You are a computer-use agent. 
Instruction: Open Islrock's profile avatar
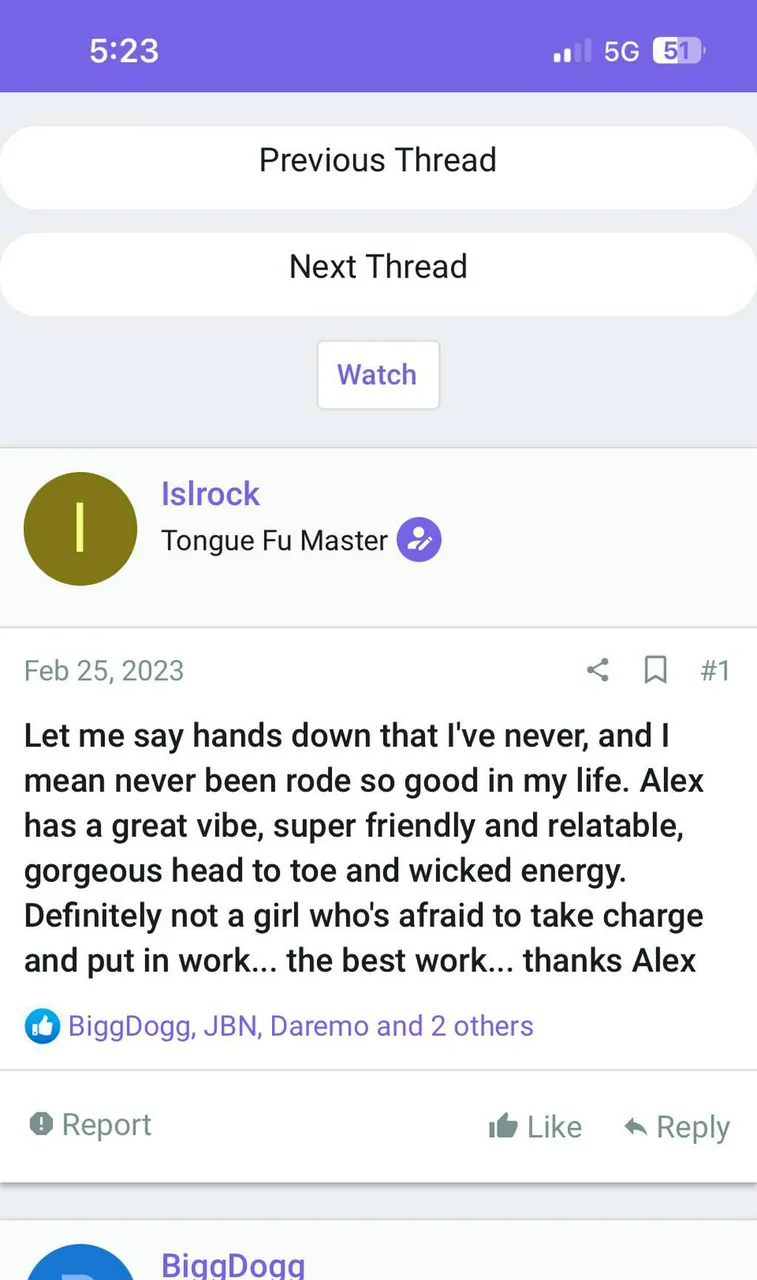coord(80,529)
